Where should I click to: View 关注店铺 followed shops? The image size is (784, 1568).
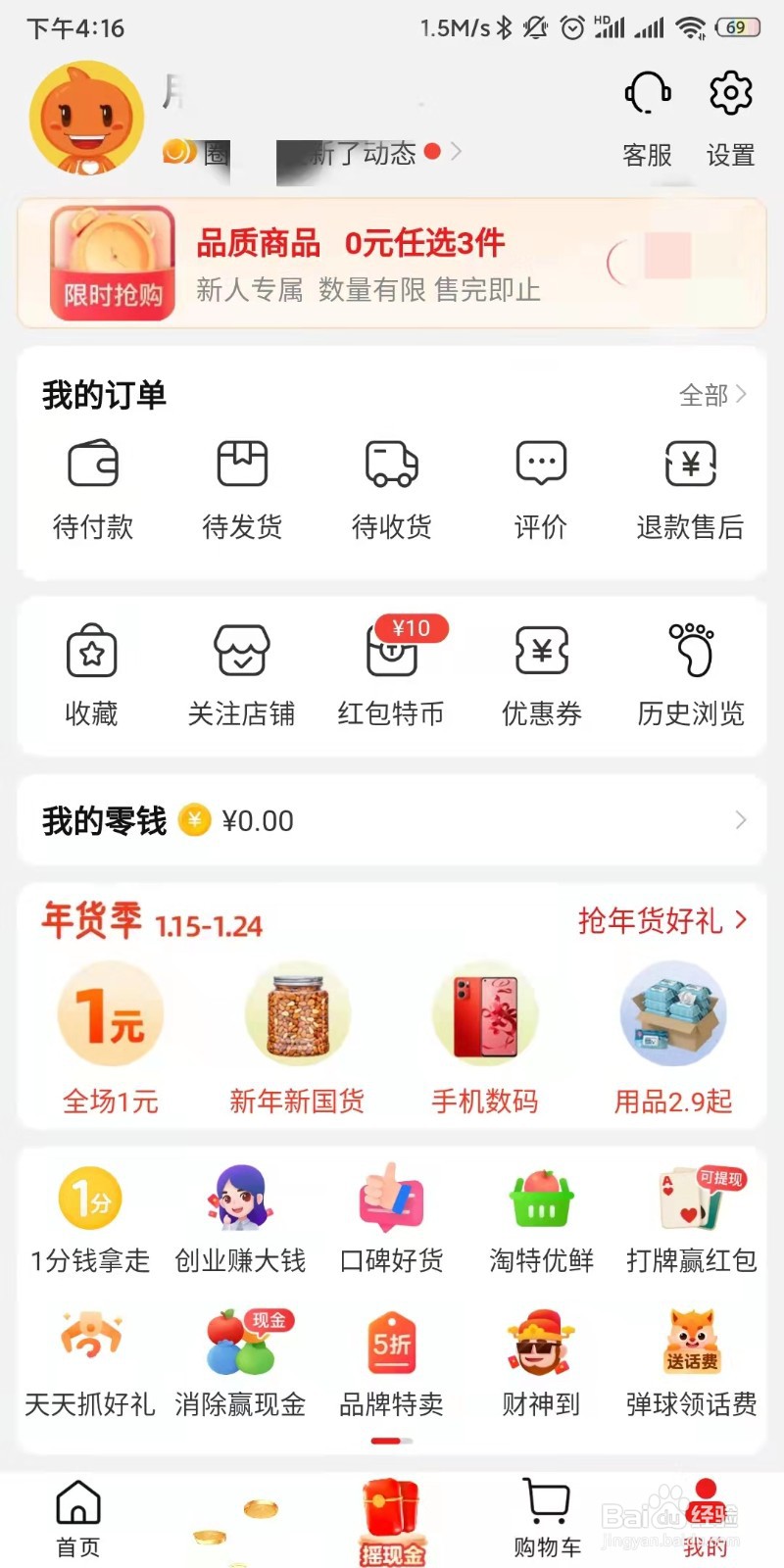(x=242, y=674)
